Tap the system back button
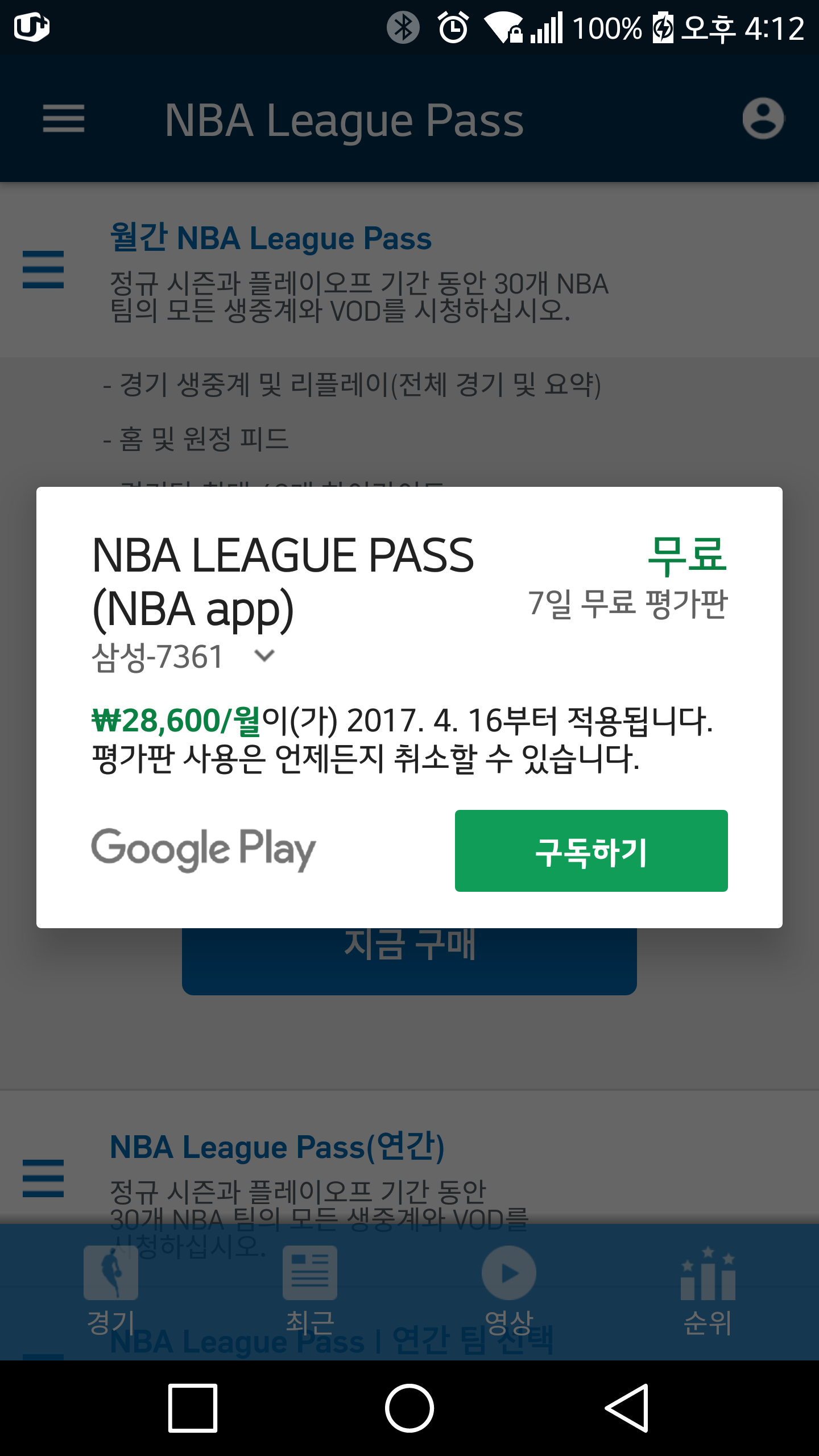This screenshot has width=819, height=1456. click(x=626, y=1408)
